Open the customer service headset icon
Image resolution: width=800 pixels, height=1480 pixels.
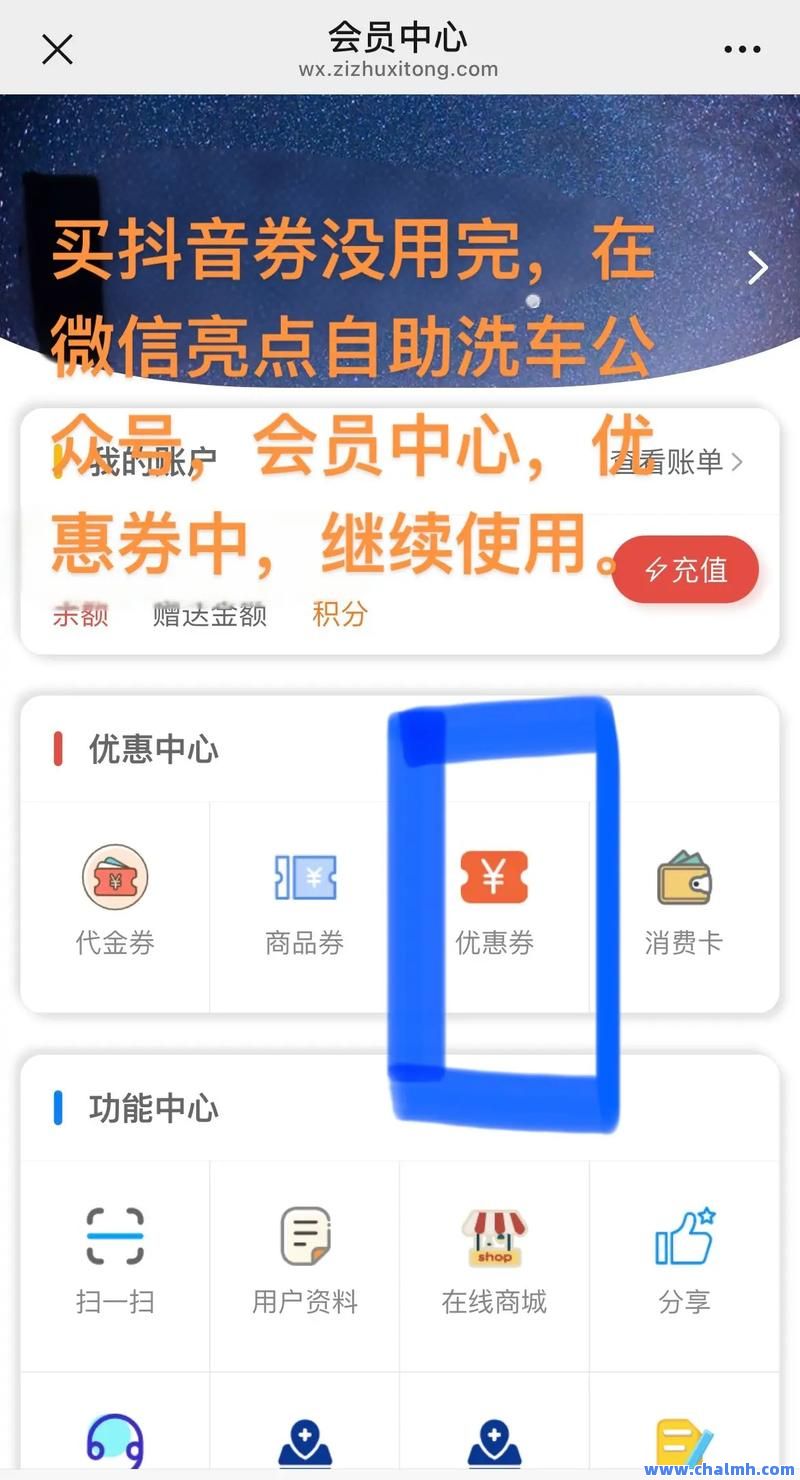(x=114, y=1440)
